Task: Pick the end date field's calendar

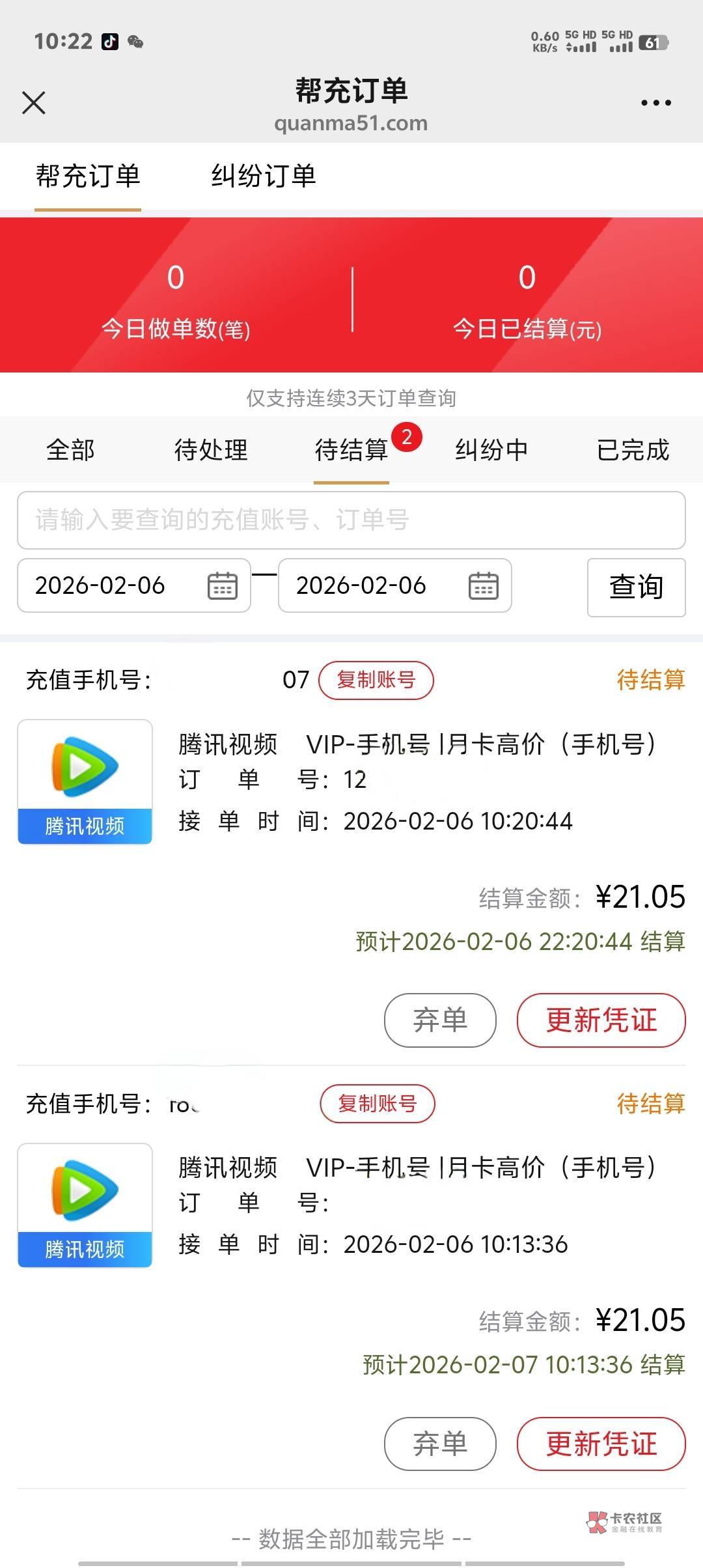Action: click(x=483, y=585)
